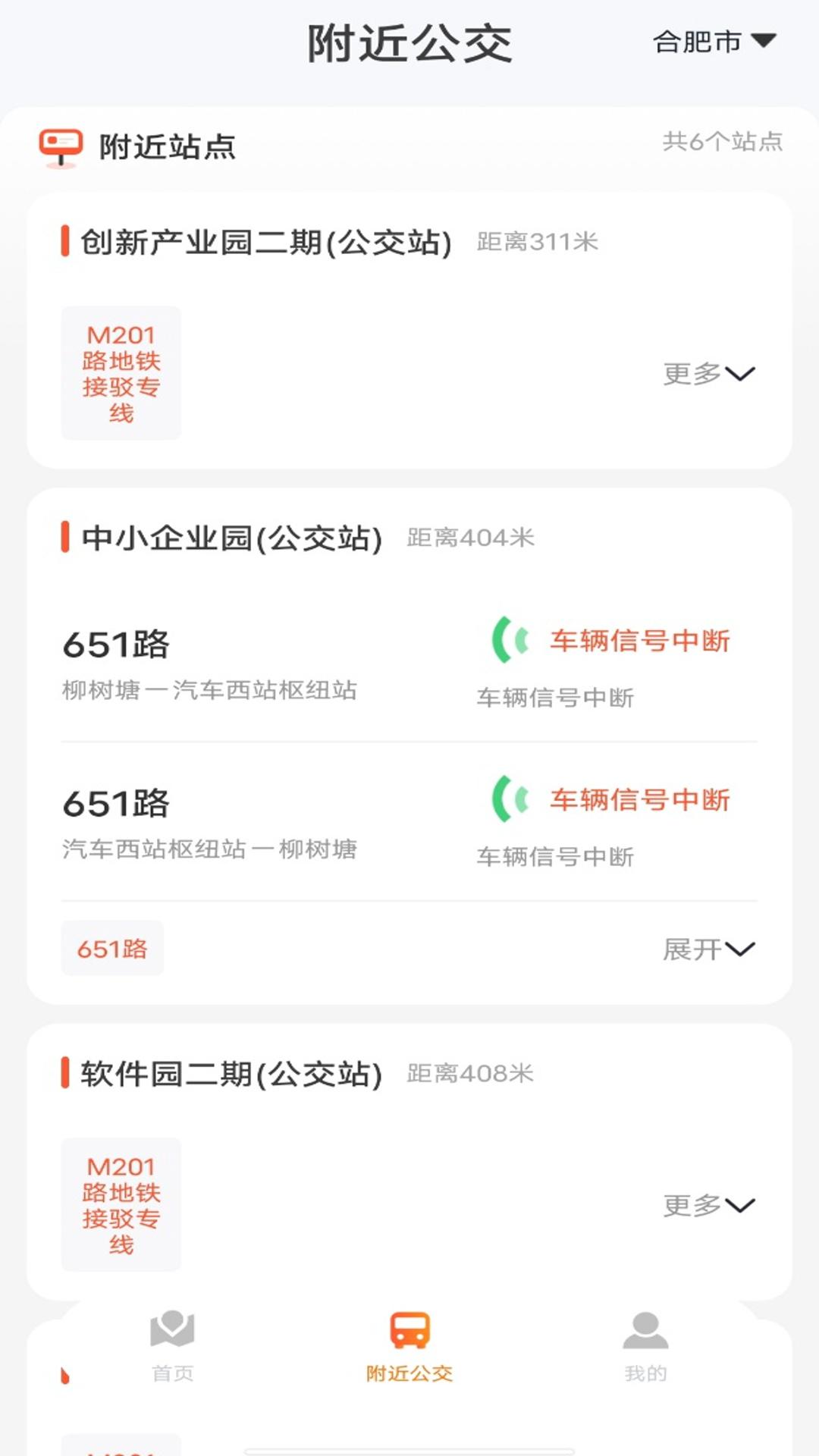Select M201 route chip under 创新产业园二期

[x=121, y=373]
